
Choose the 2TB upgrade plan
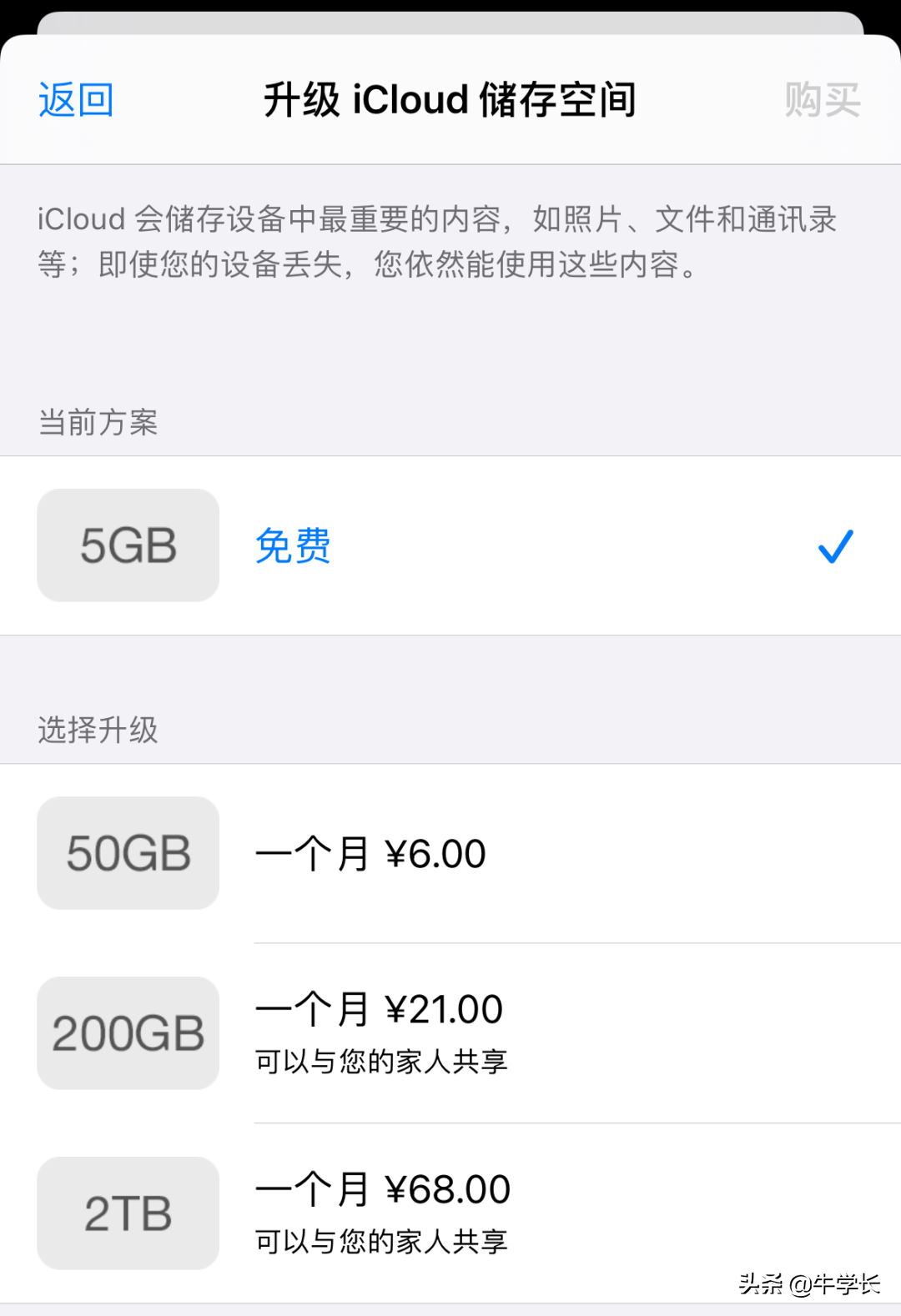pos(450,1213)
